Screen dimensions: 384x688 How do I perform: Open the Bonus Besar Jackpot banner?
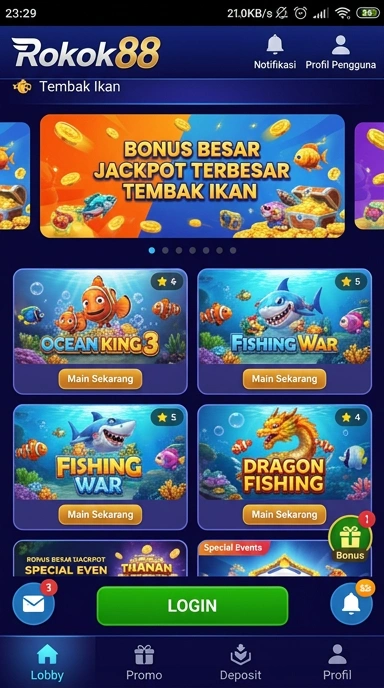click(x=192, y=176)
